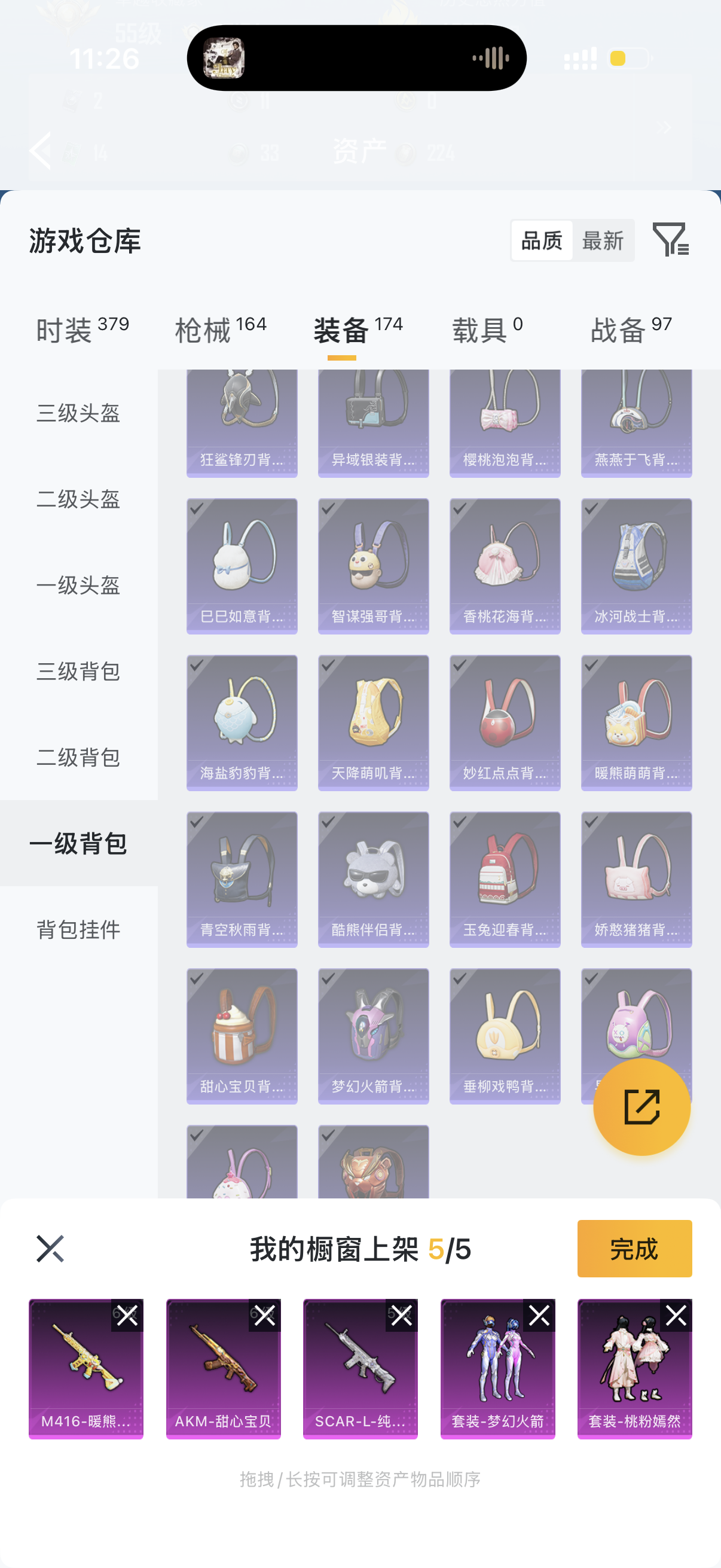
Task: Close the 我的橱窗上架 panel
Action: click(x=50, y=1249)
